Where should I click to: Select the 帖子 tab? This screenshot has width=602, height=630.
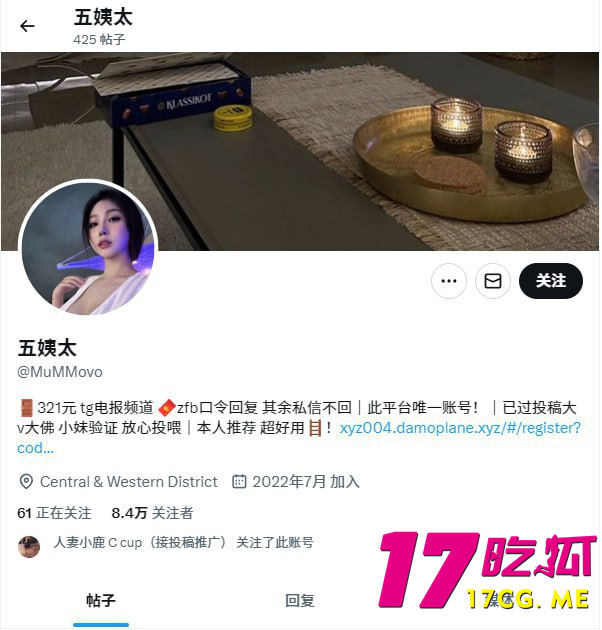point(100,600)
